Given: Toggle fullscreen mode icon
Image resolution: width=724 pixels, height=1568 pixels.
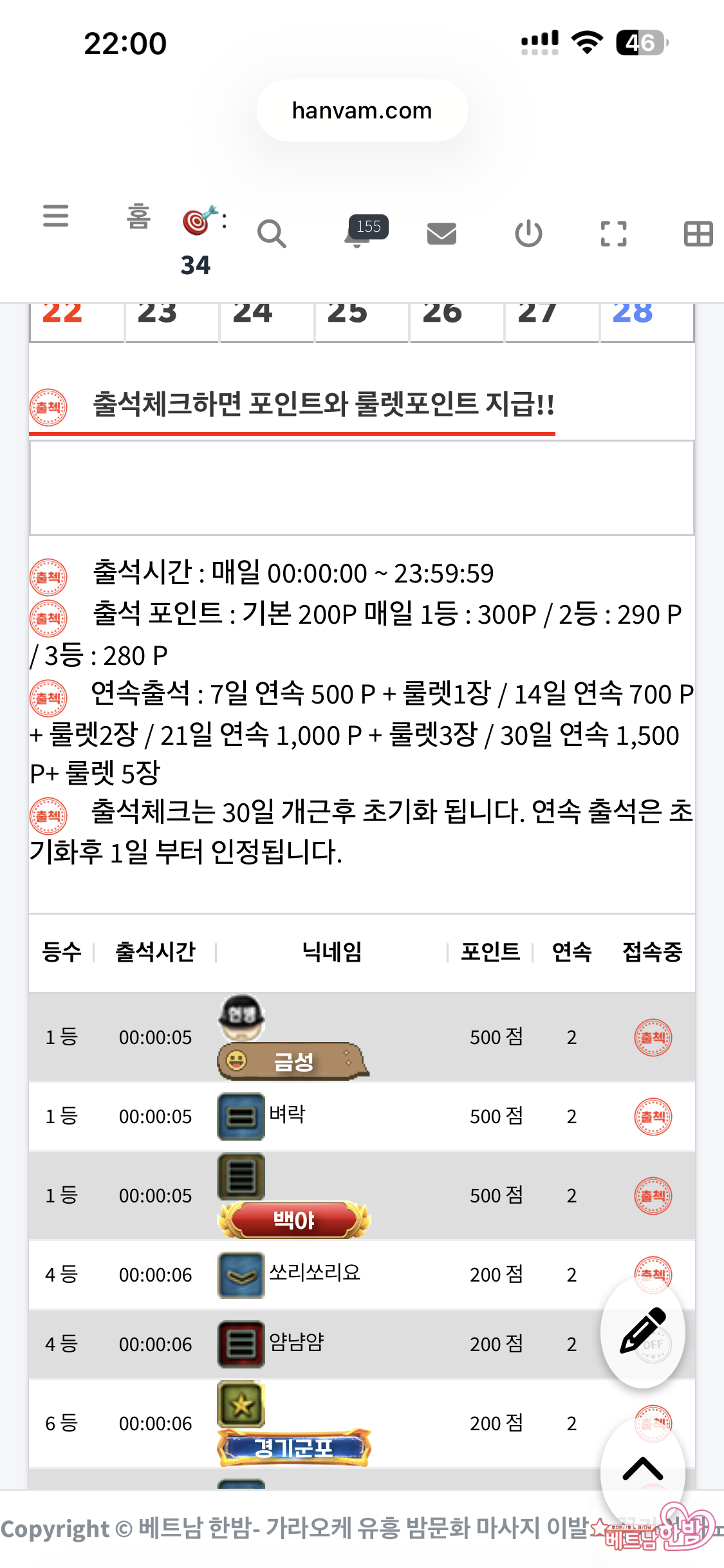Looking at the screenshot, I should tap(613, 234).
